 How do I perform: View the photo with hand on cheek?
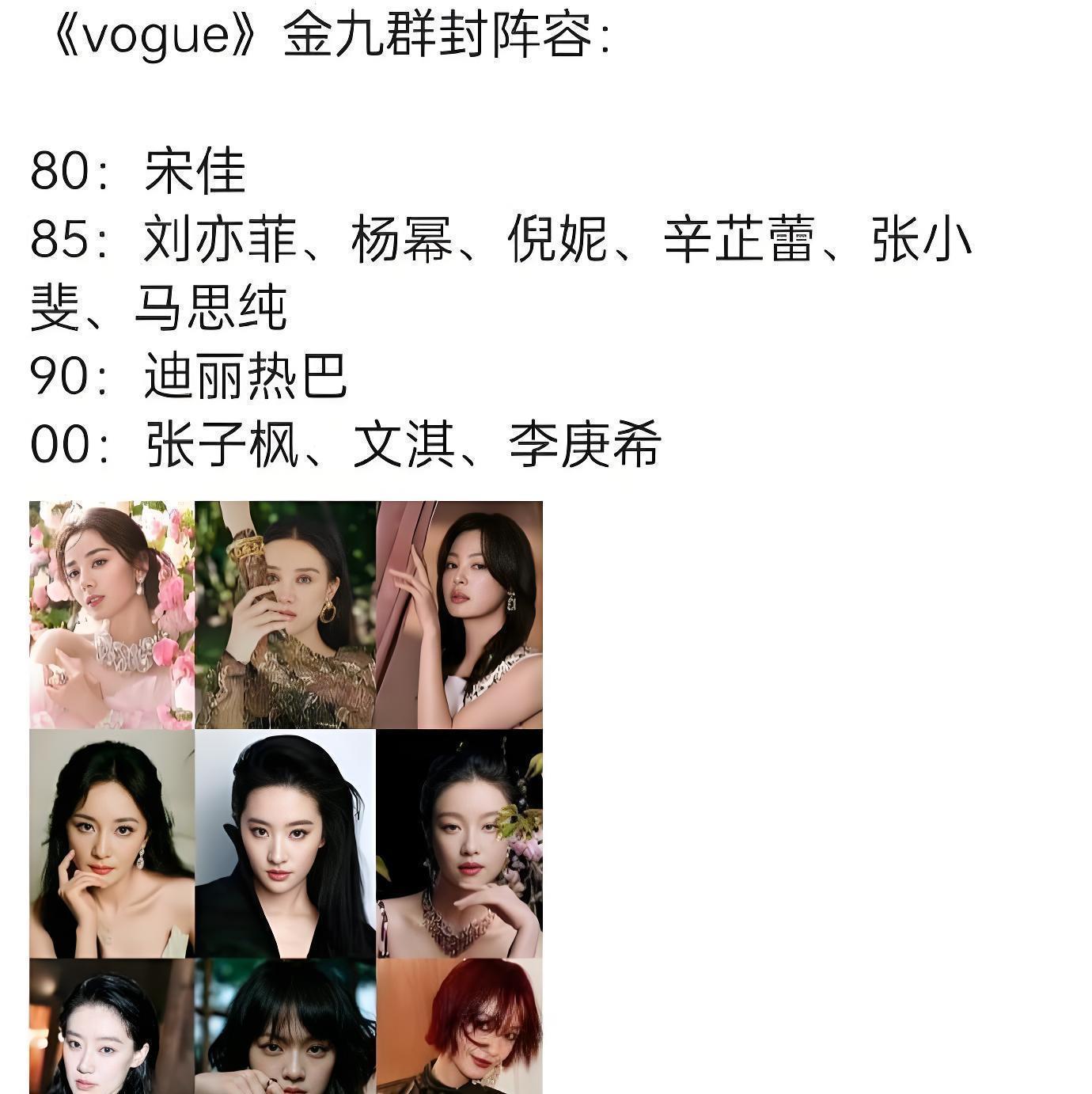pos(112,843)
